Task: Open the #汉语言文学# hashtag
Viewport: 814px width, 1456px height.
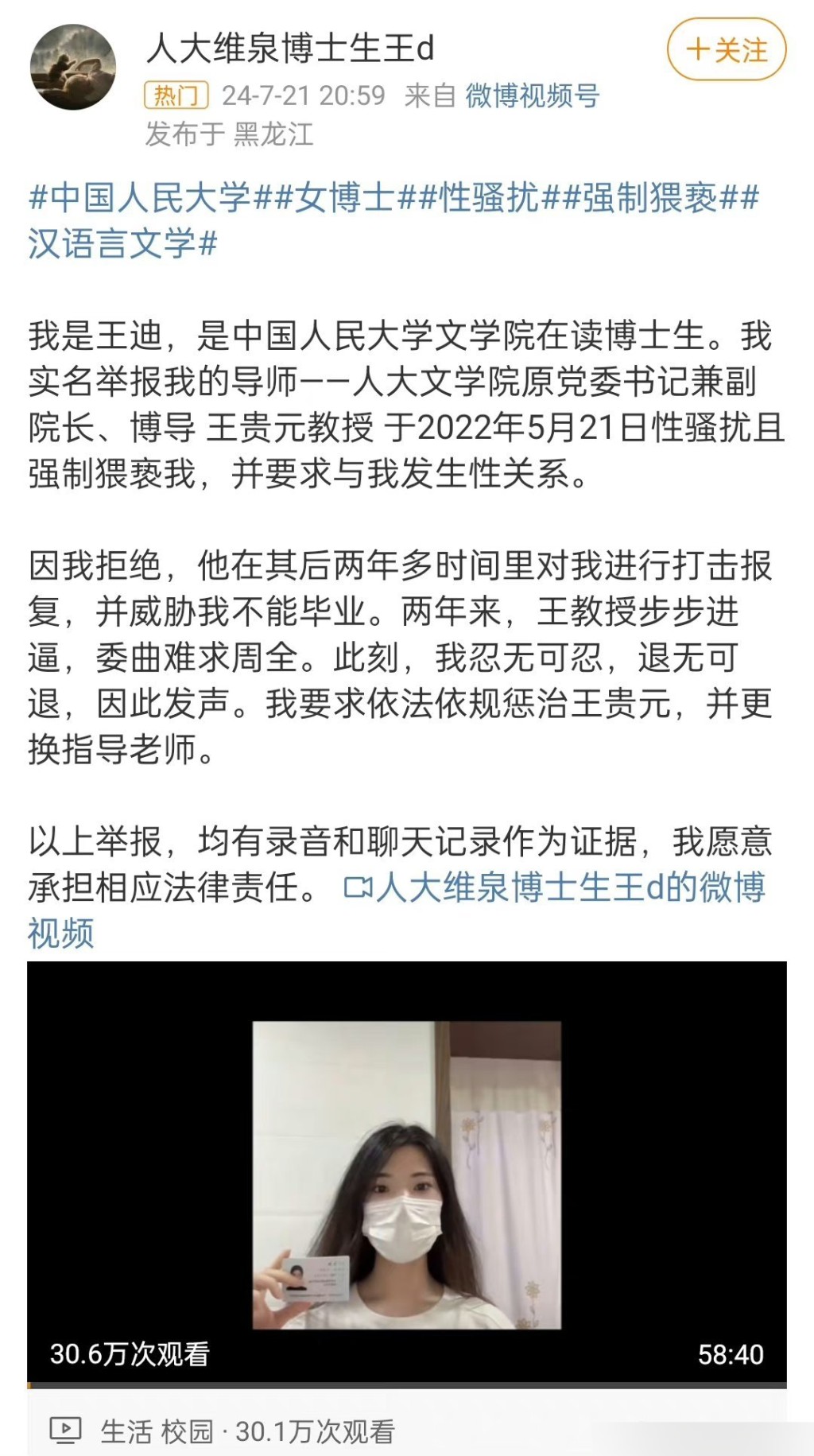Action: (122, 243)
